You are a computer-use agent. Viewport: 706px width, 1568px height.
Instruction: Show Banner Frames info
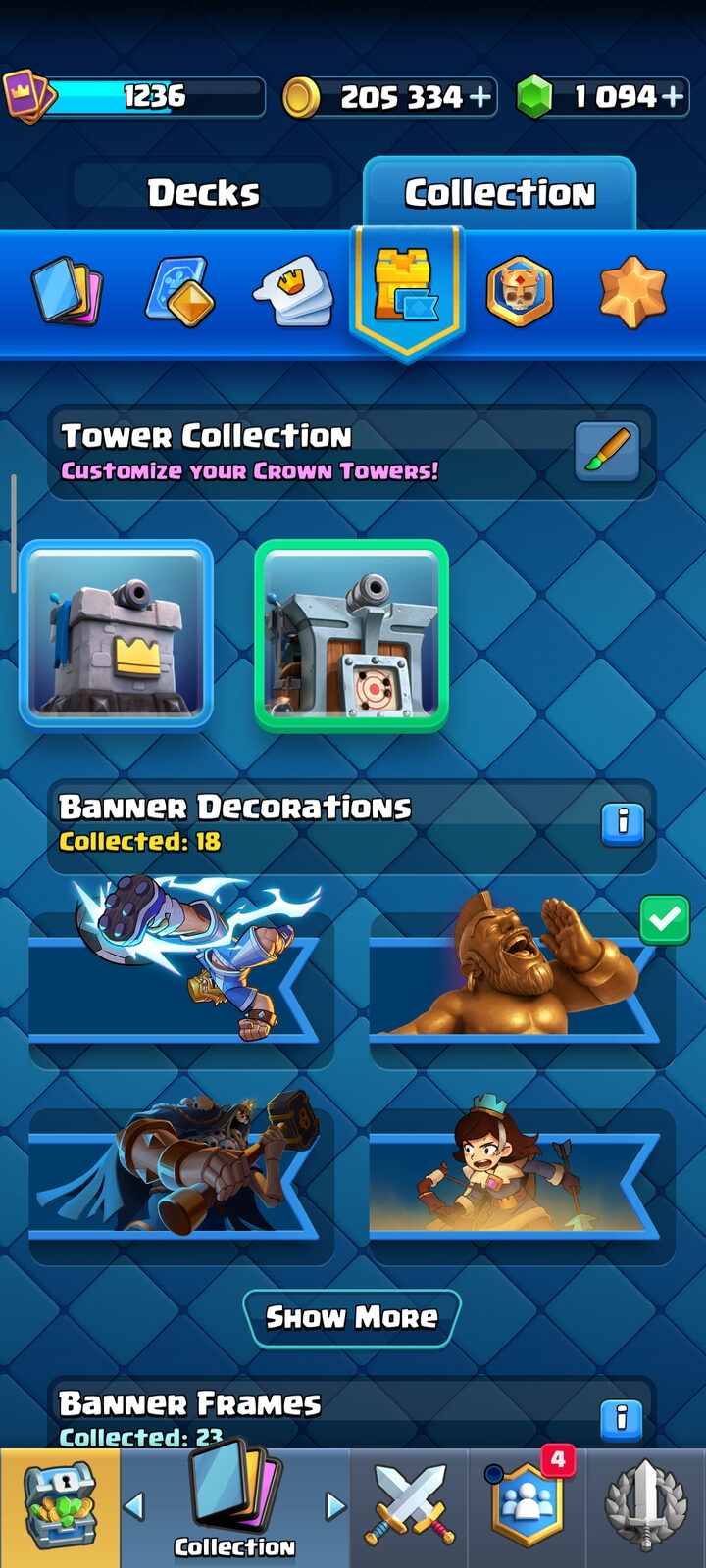[622, 1419]
